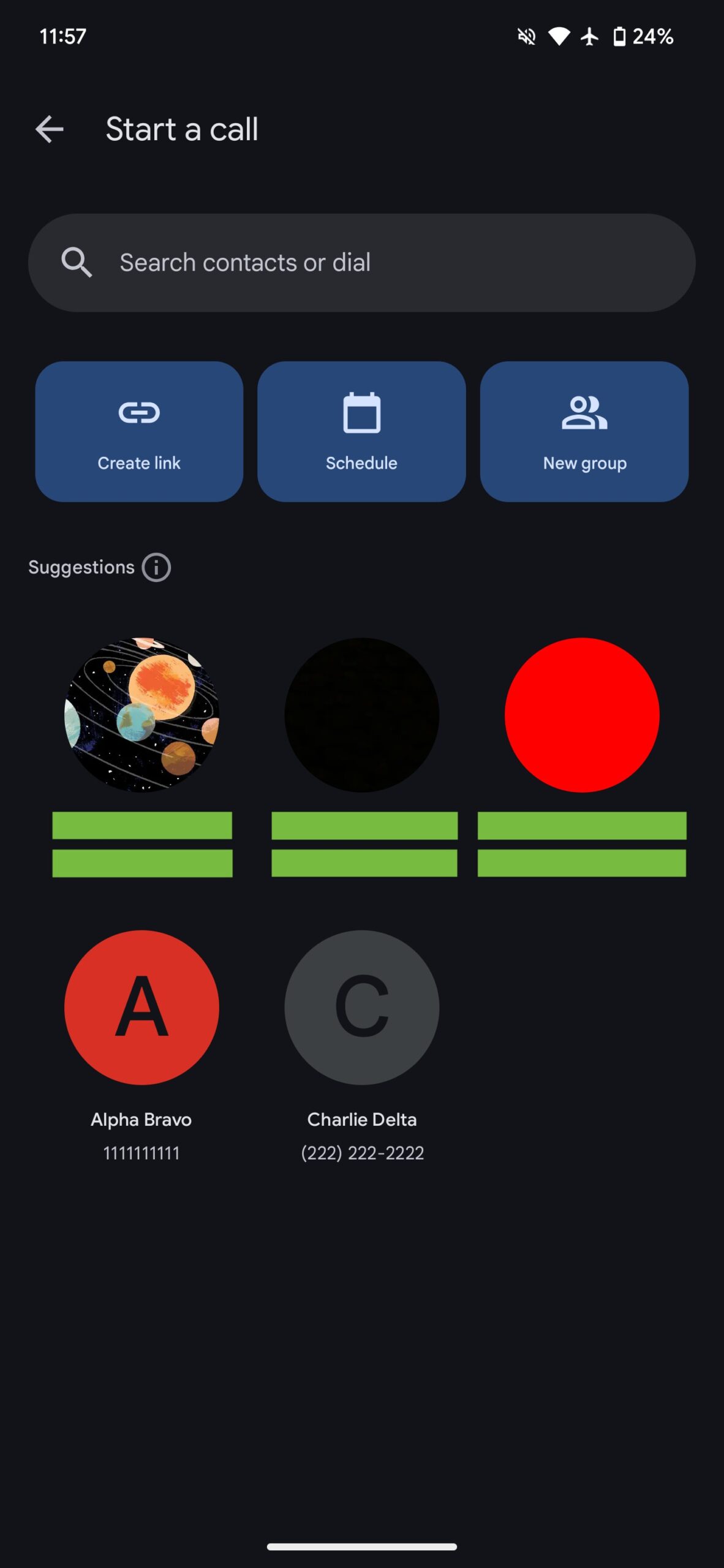Create a meeting link
This screenshot has height=1568, width=724.
point(139,432)
